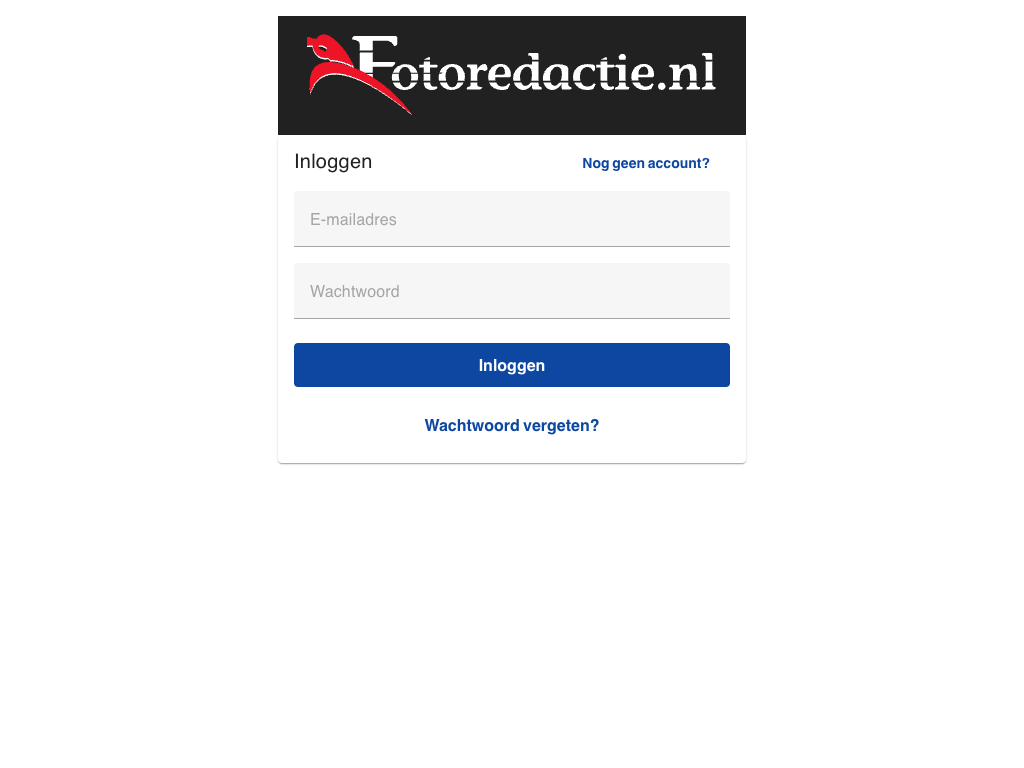Open the Nog geen account? link
The width and height of the screenshot is (1024, 768).
[645, 163]
